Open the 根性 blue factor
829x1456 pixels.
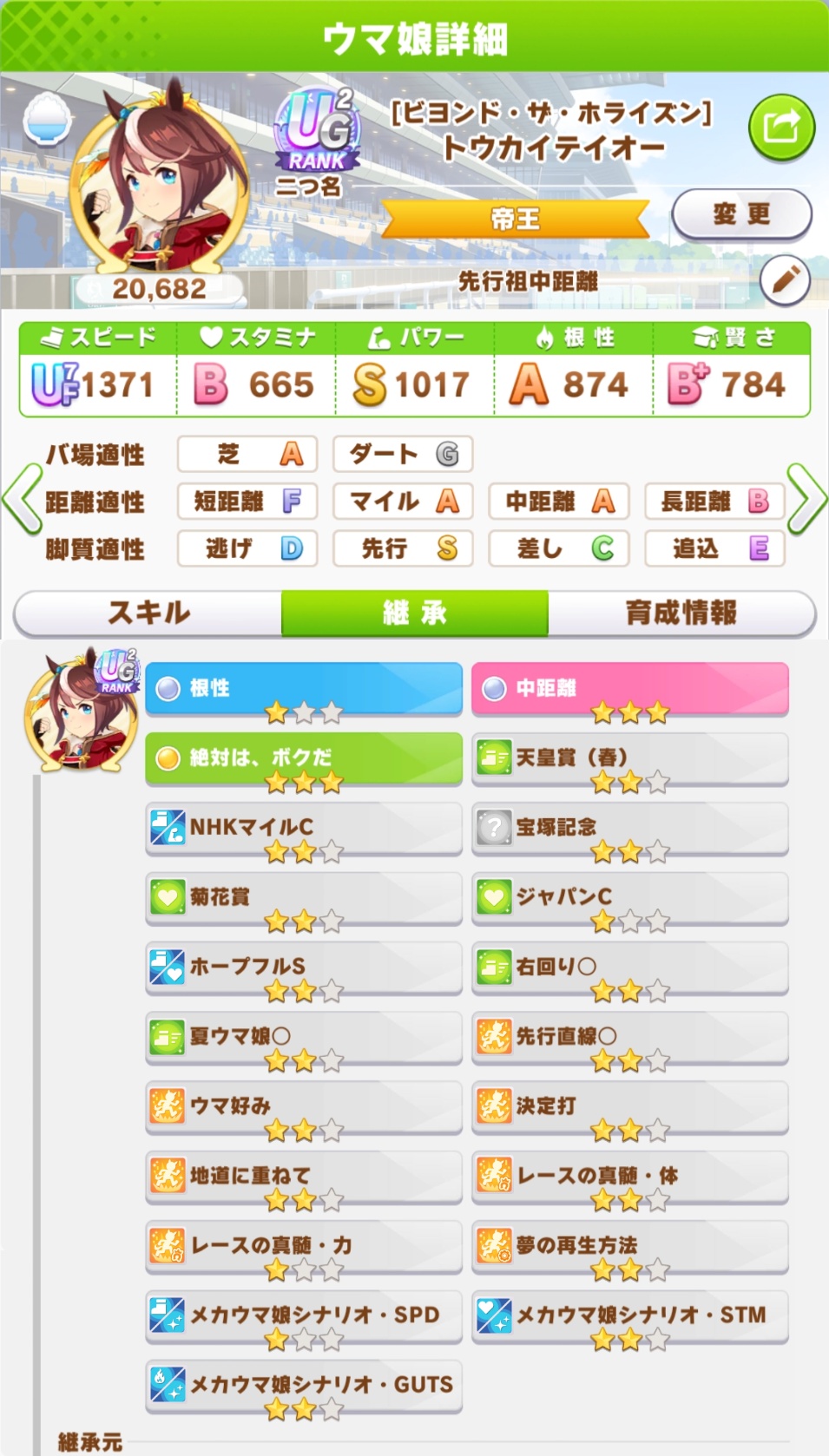click(x=304, y=690)
